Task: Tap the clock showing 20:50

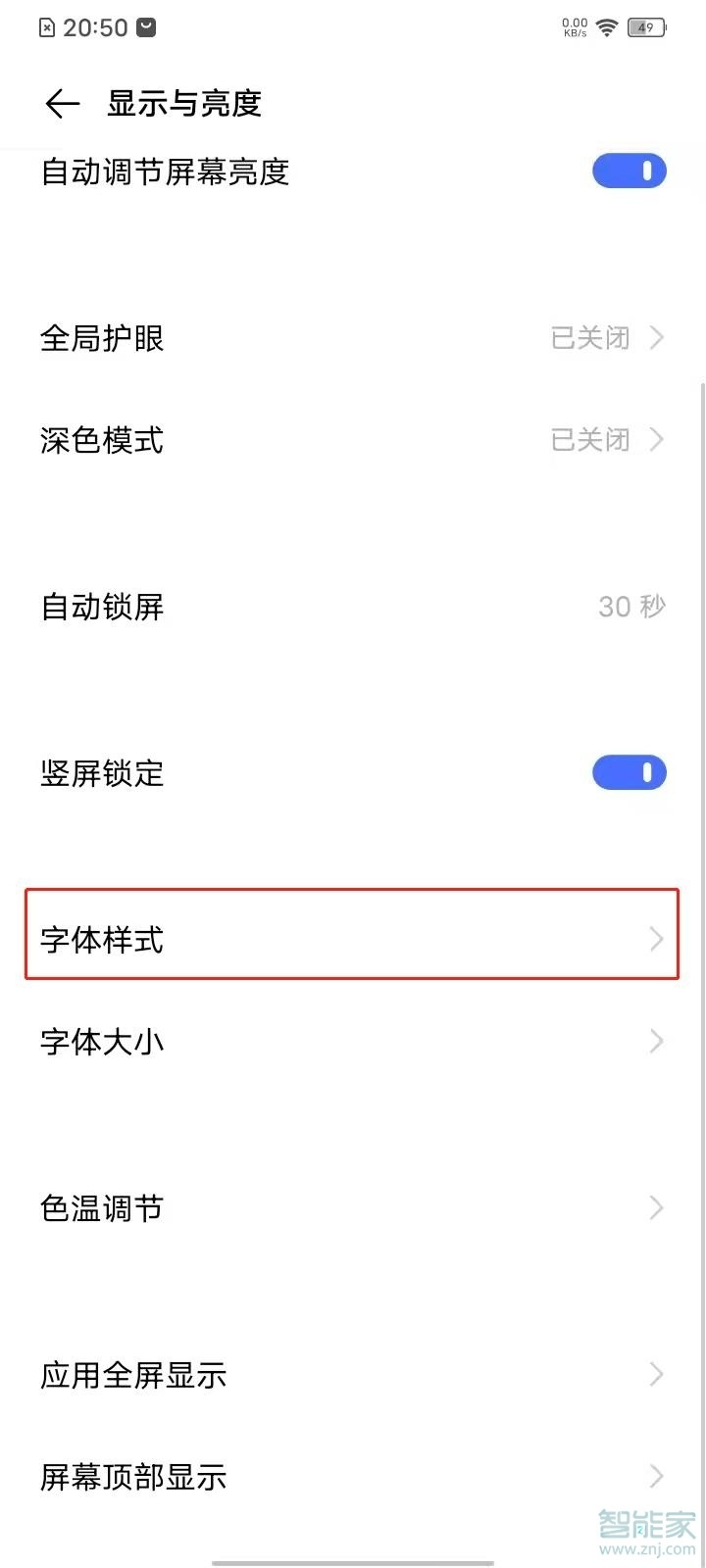Action: [97, 27]
